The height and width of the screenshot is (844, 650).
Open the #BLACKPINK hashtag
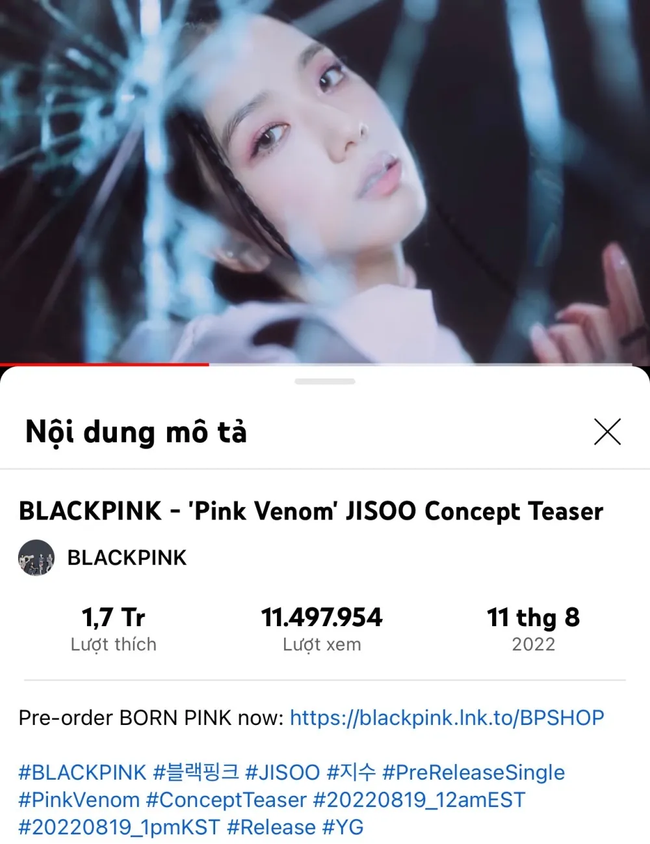point(82,773)
